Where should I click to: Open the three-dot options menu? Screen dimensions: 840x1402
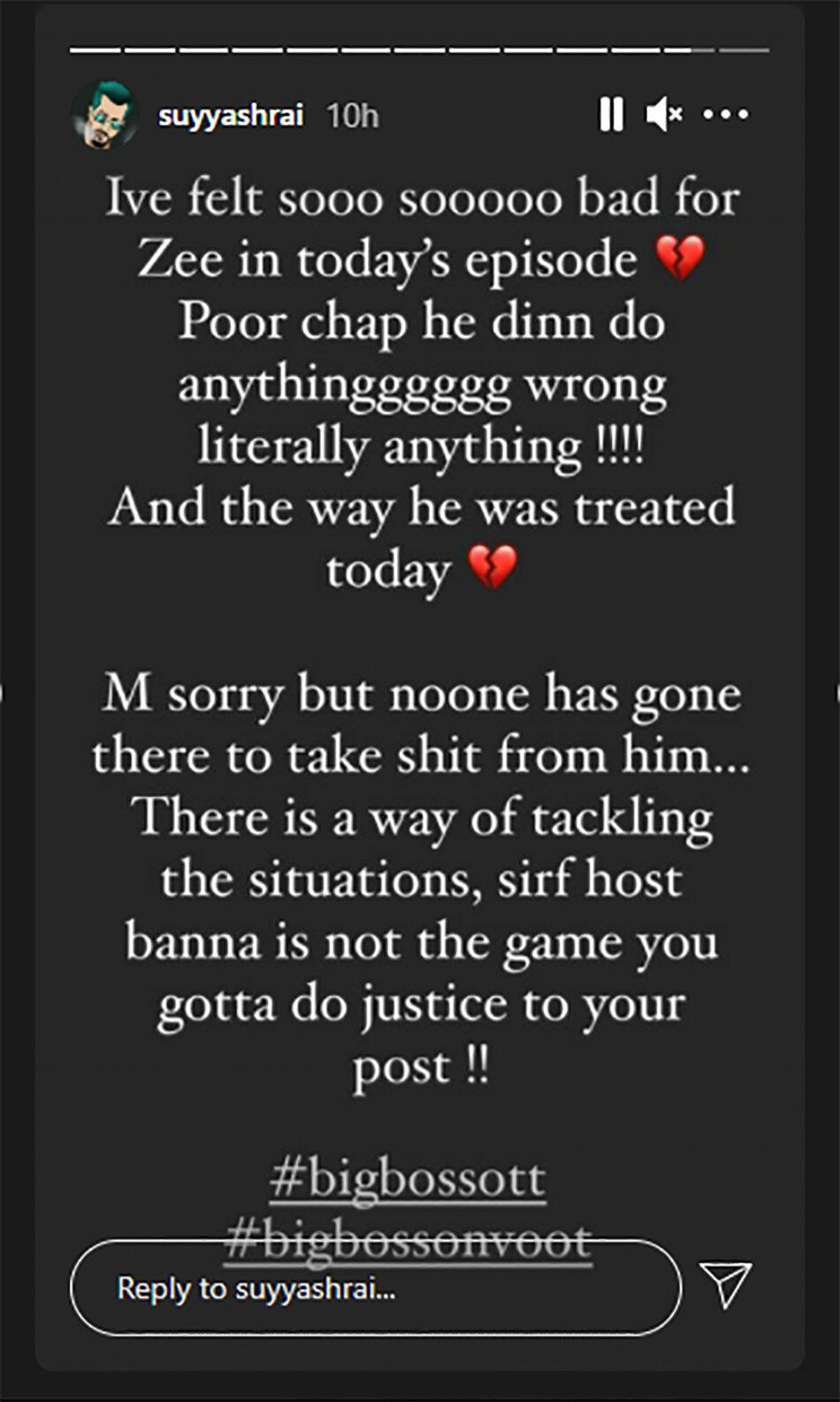click(x=726, y=115)
